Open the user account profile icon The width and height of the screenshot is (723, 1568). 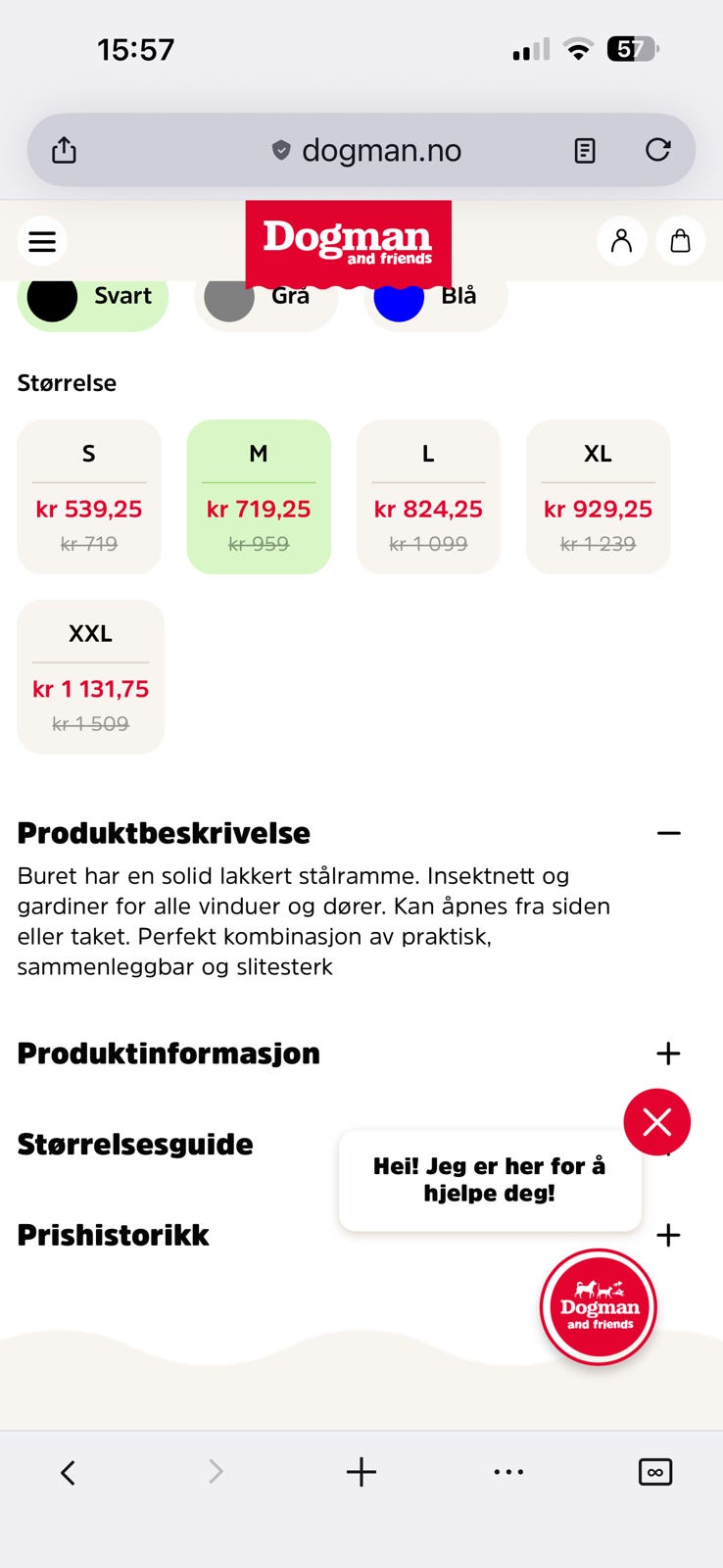tap(621, 240)
